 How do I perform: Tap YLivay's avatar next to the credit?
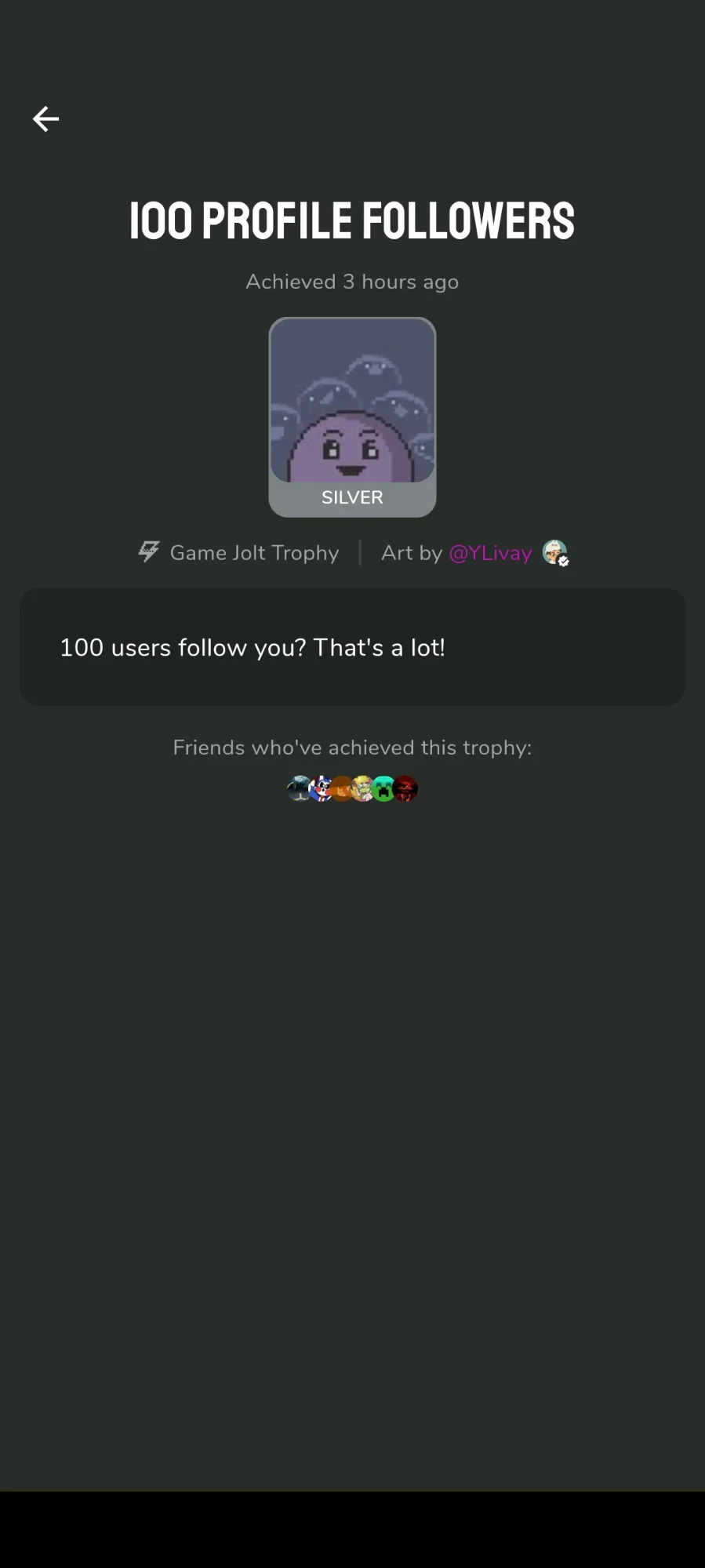pyautogui.click(x=555, y=553)
